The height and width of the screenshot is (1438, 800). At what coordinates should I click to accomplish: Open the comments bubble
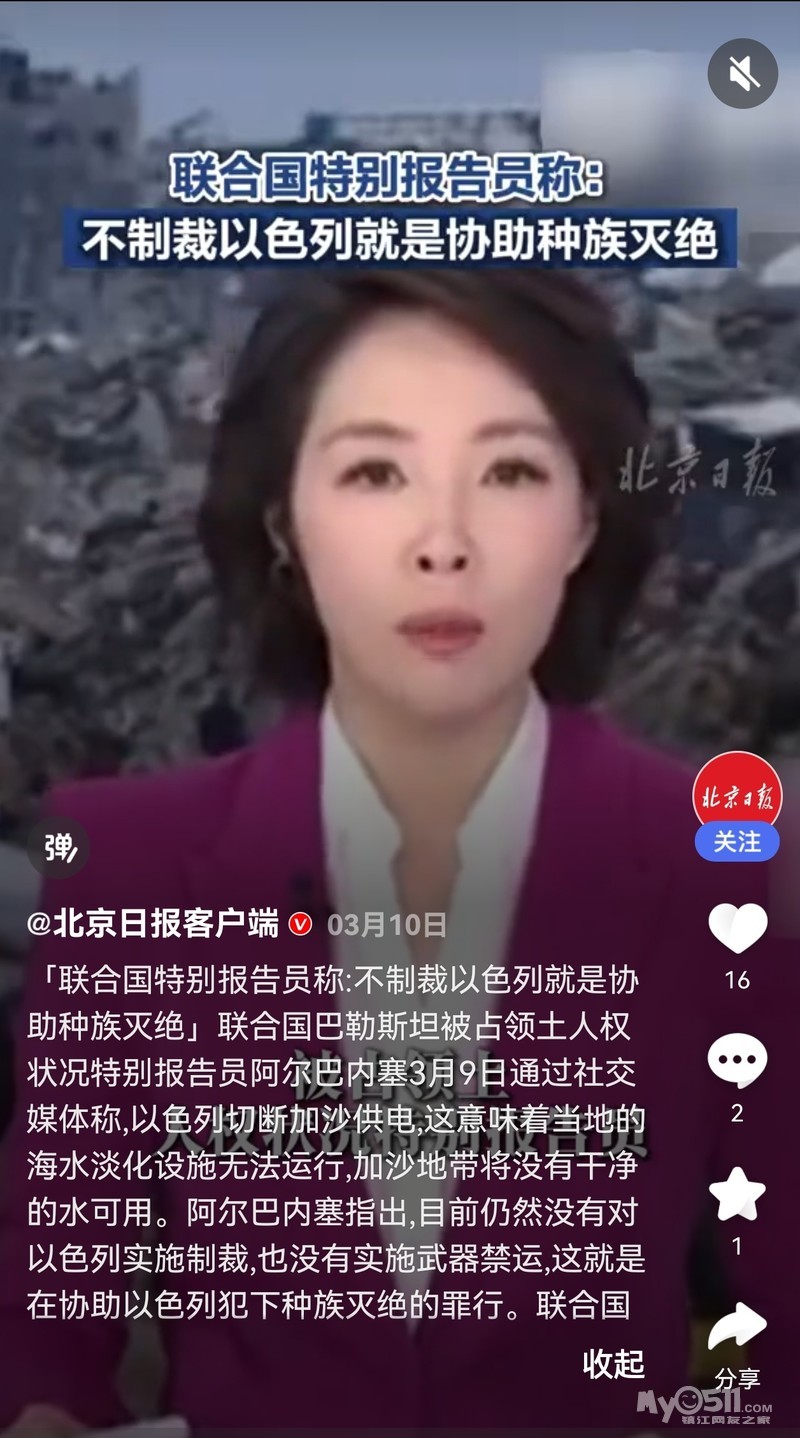[x=738, y=1061]
